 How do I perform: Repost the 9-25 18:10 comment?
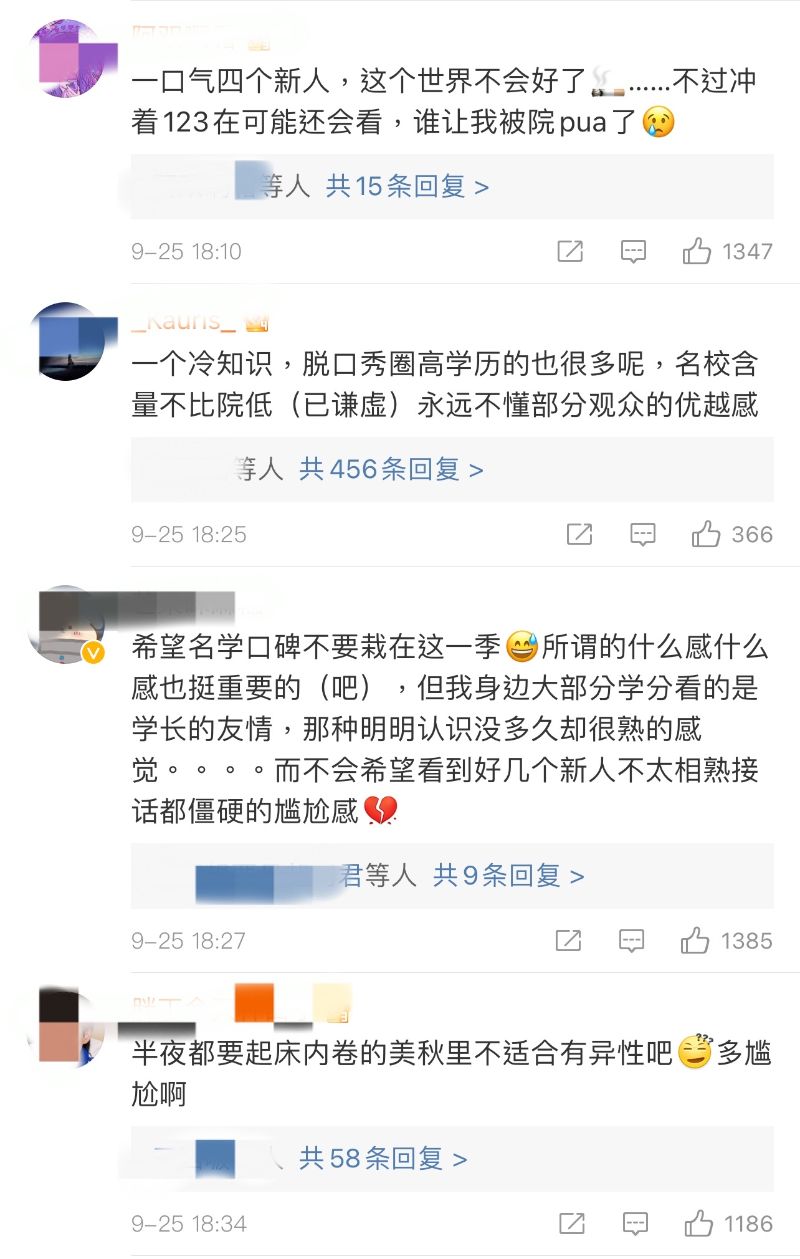coord(569,251)
